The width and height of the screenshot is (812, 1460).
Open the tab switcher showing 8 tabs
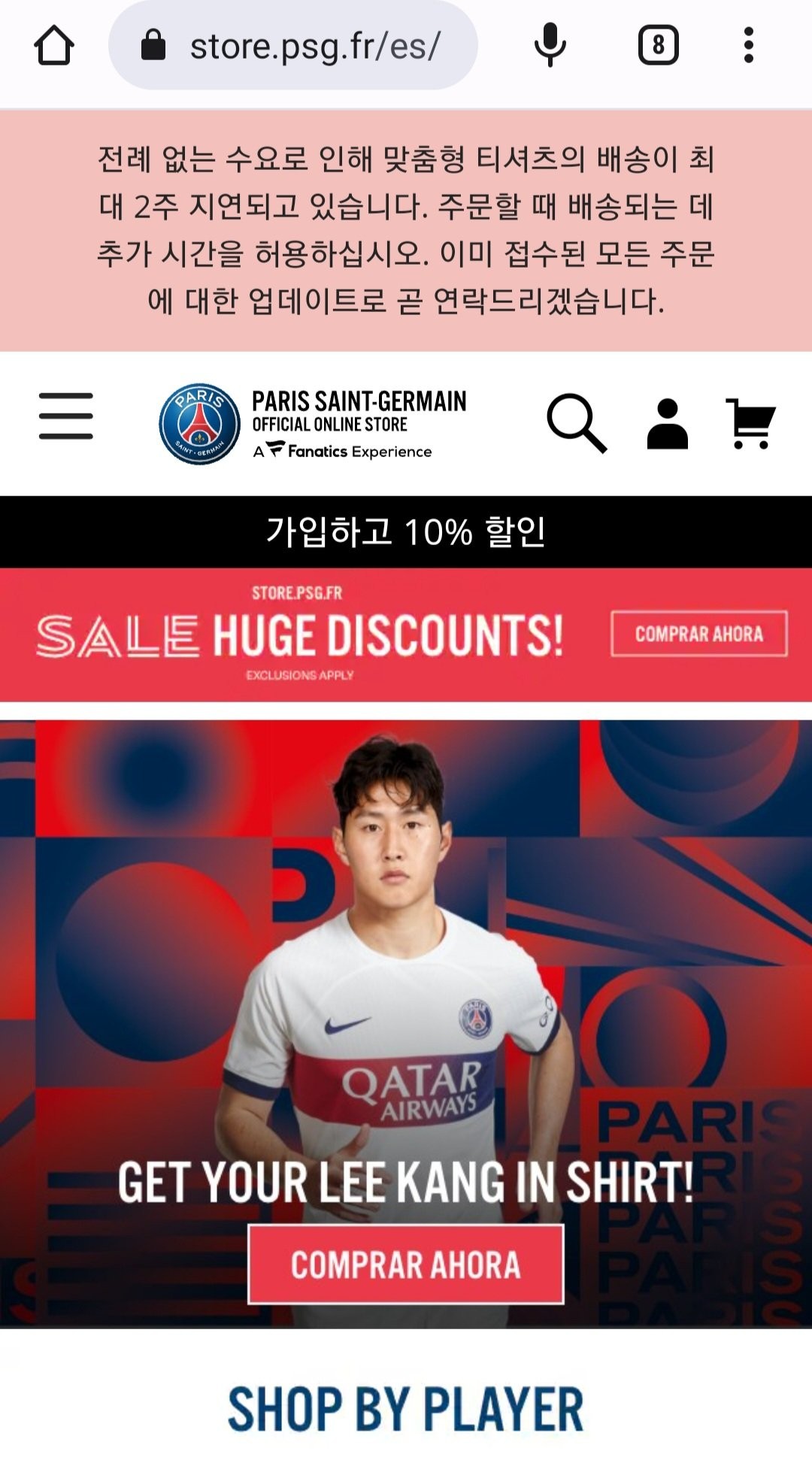tap(658, 46)
